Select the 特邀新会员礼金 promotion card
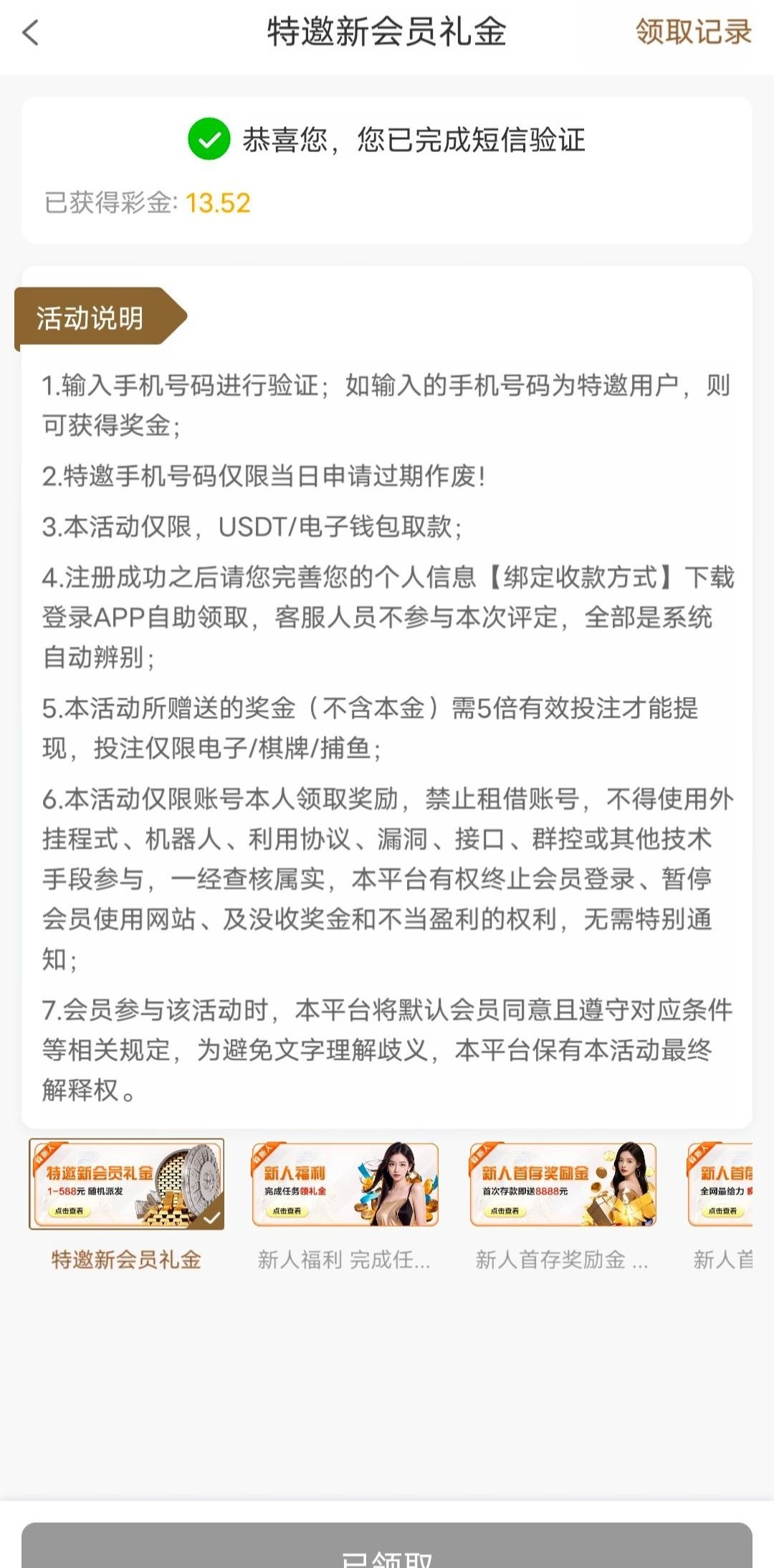This screenshot has width=774, height=1568. 126,1184
